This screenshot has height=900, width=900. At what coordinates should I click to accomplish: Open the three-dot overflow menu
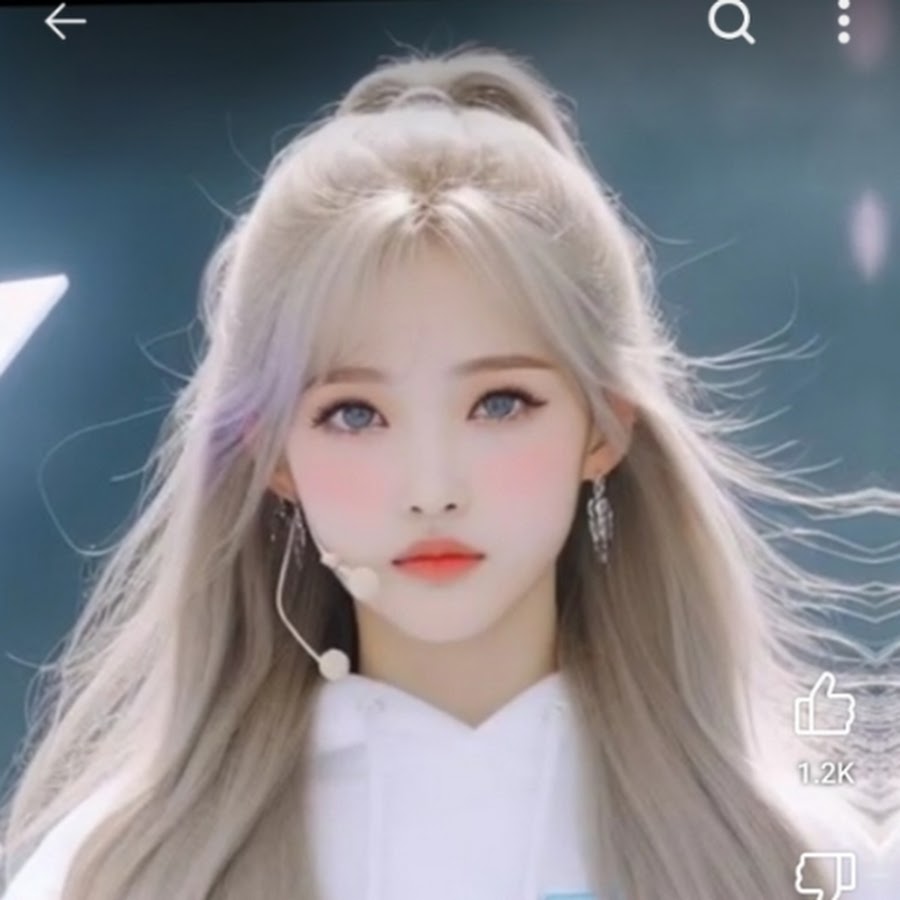point(843,21)
